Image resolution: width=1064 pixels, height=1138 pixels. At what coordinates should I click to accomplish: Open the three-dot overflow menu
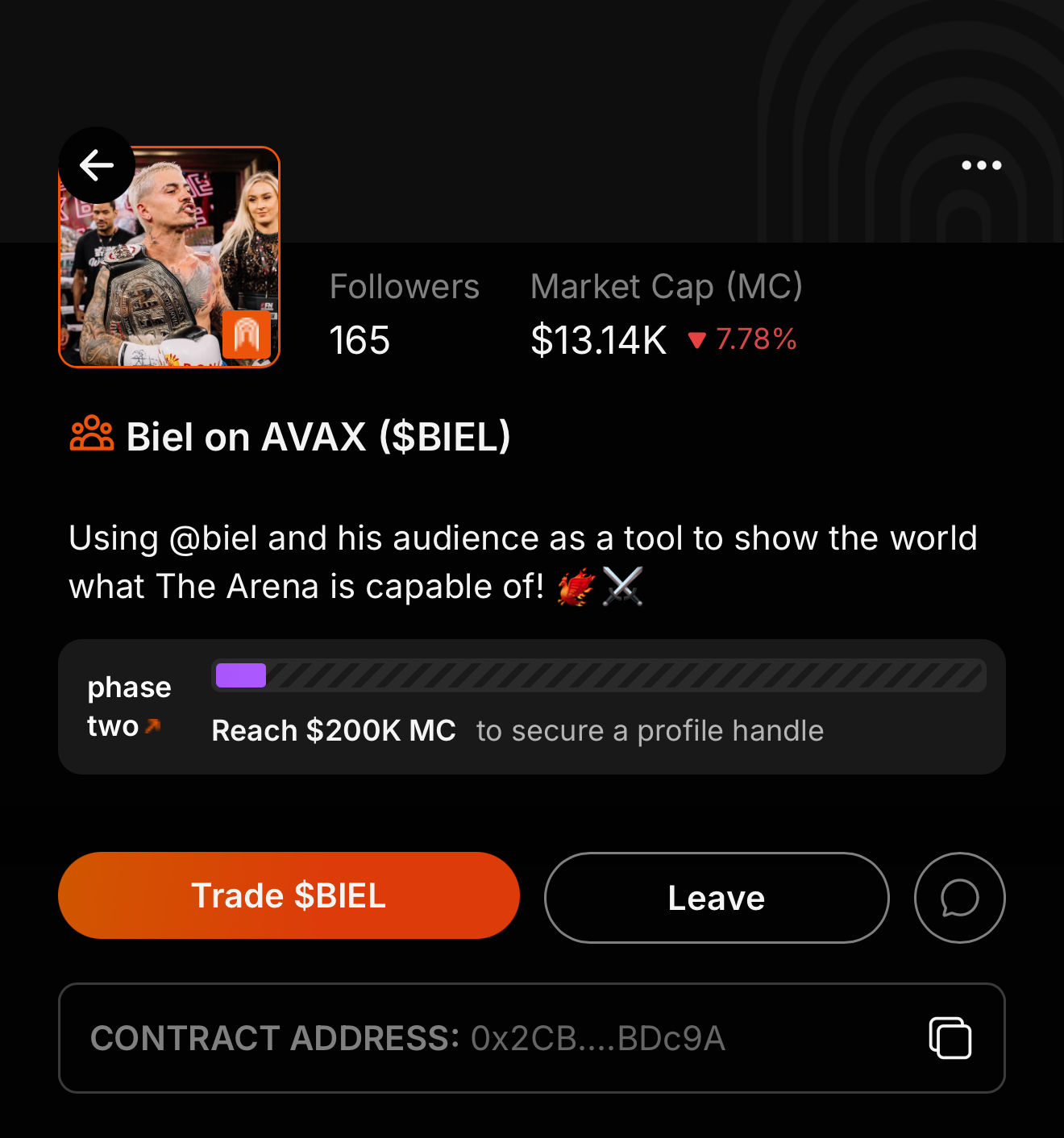(981, 165)
